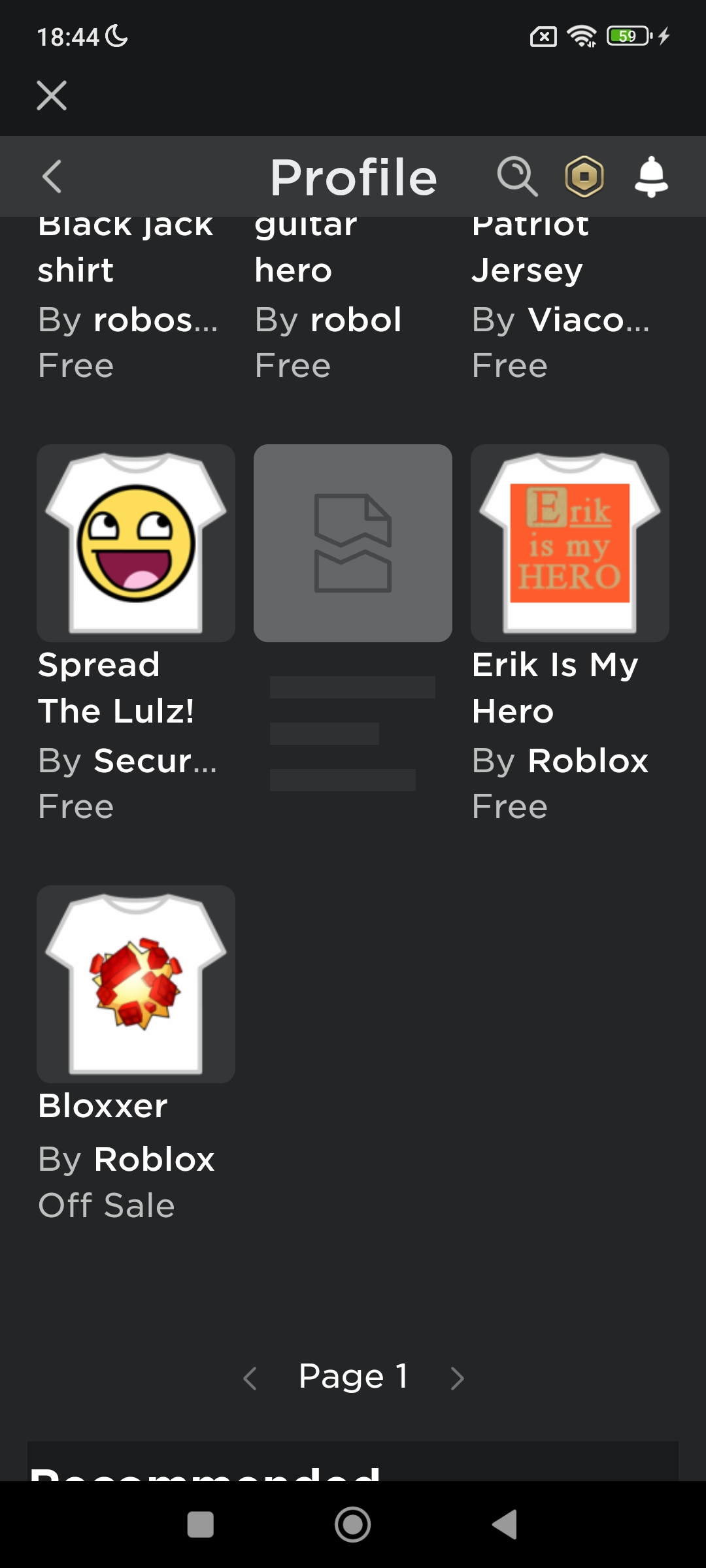
Task: Tap the system home button
Action: pos(353,1525)
